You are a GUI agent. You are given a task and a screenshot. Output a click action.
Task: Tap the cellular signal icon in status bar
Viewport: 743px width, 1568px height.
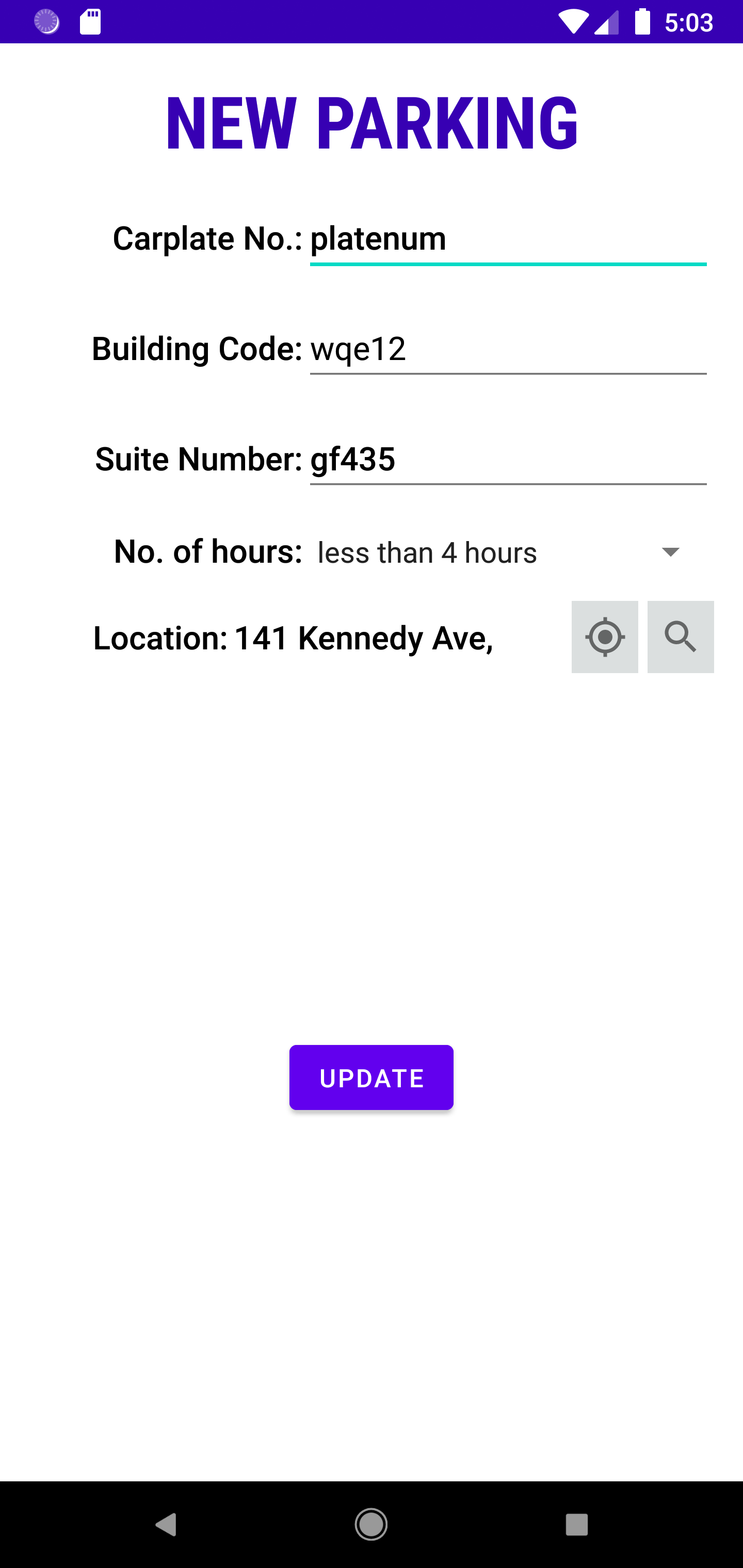click(x=608, y=22)
